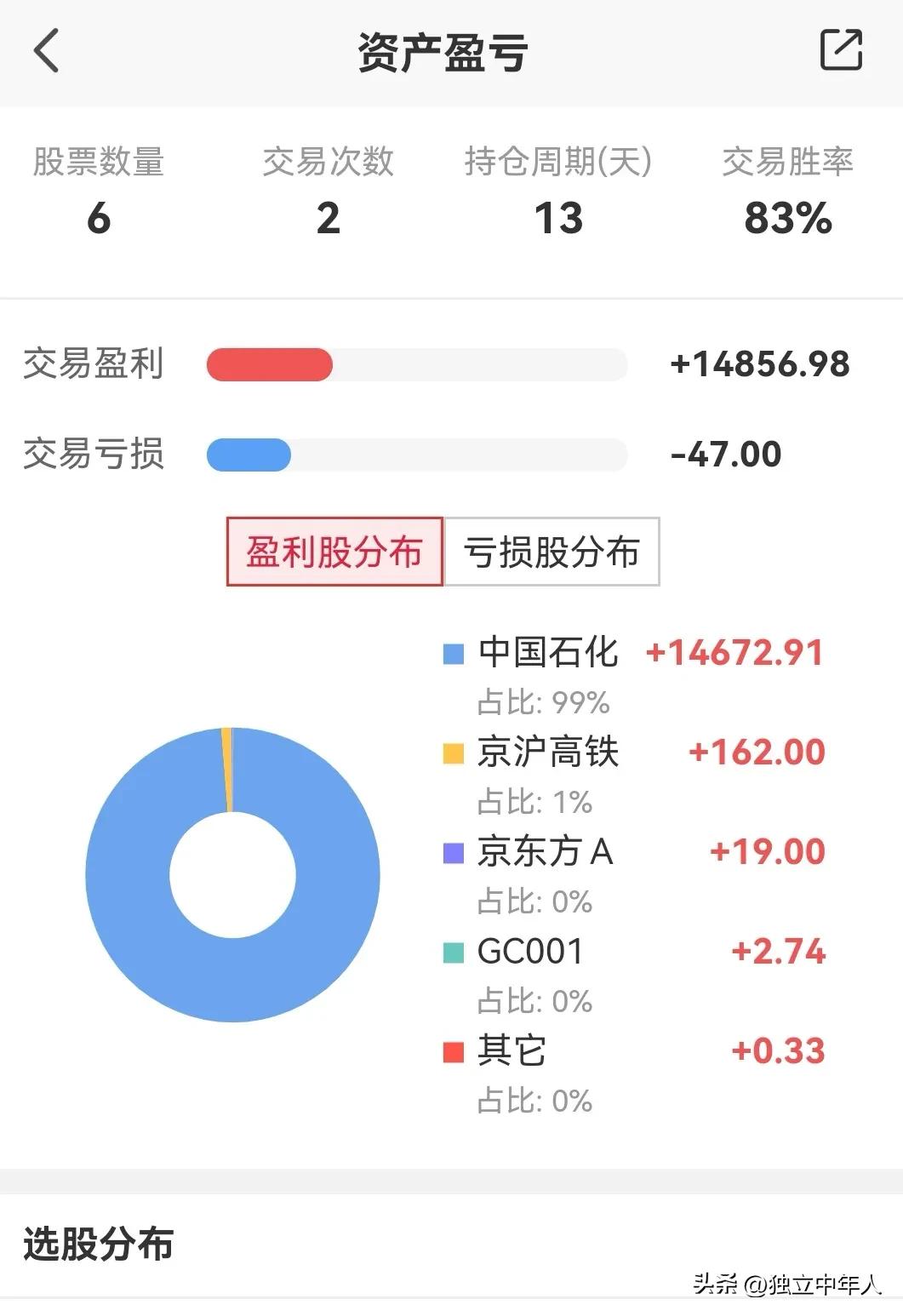The height and width of the screenshot is (1316, 903).
Task: Tap the blue 中国石化 legend square
Action: click(x=453, y=653)
